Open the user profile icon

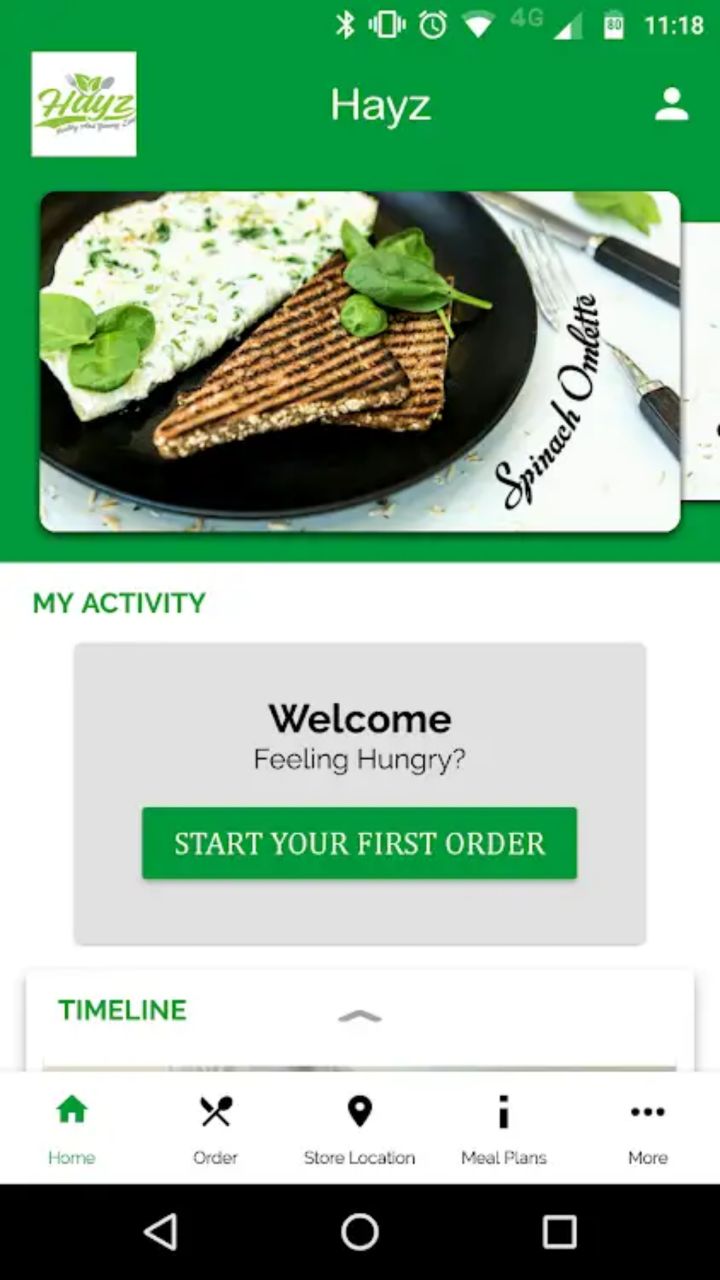point(671,104)
